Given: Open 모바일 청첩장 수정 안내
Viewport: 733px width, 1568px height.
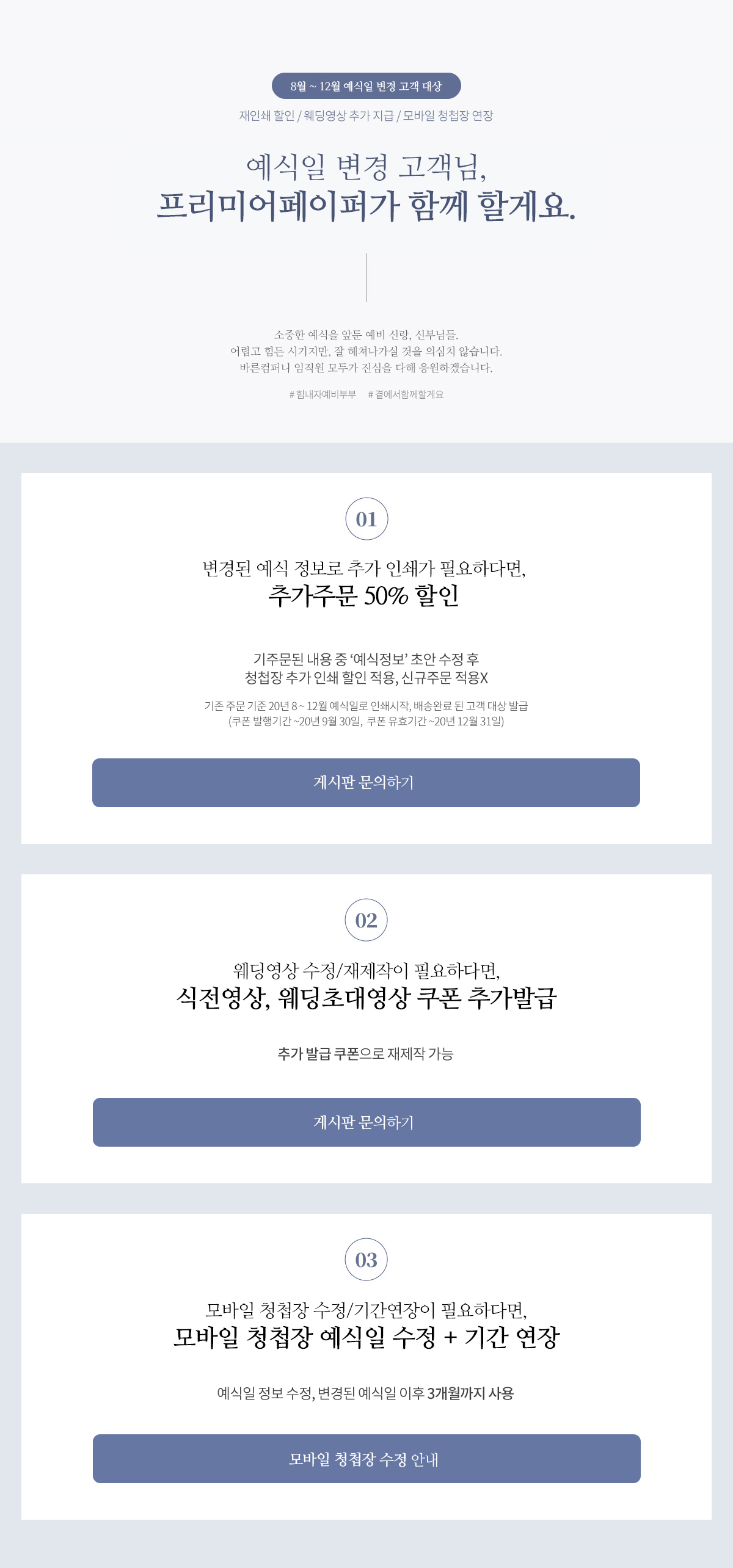Looking at the screenshot, I should pos(366,1459).
